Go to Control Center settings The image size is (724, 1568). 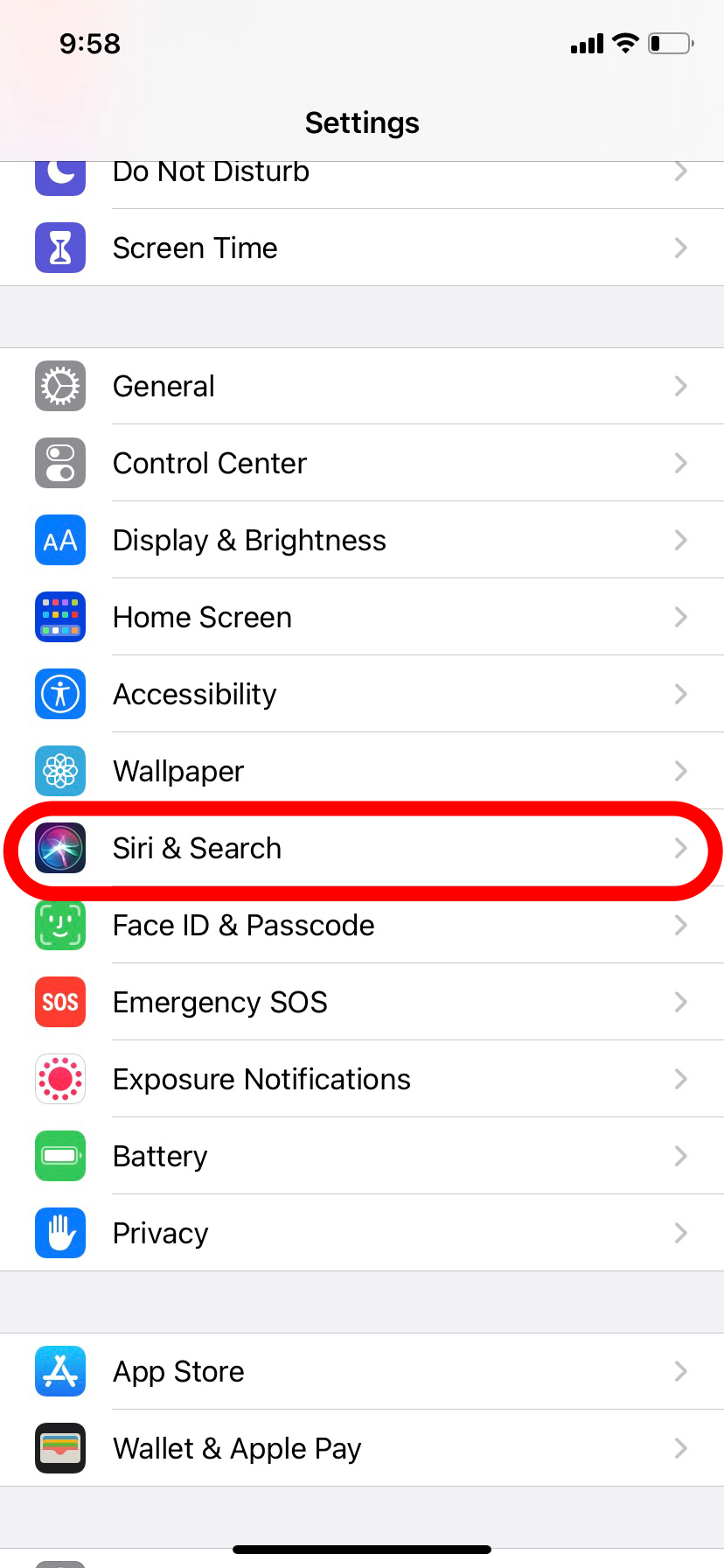[362, 463]
